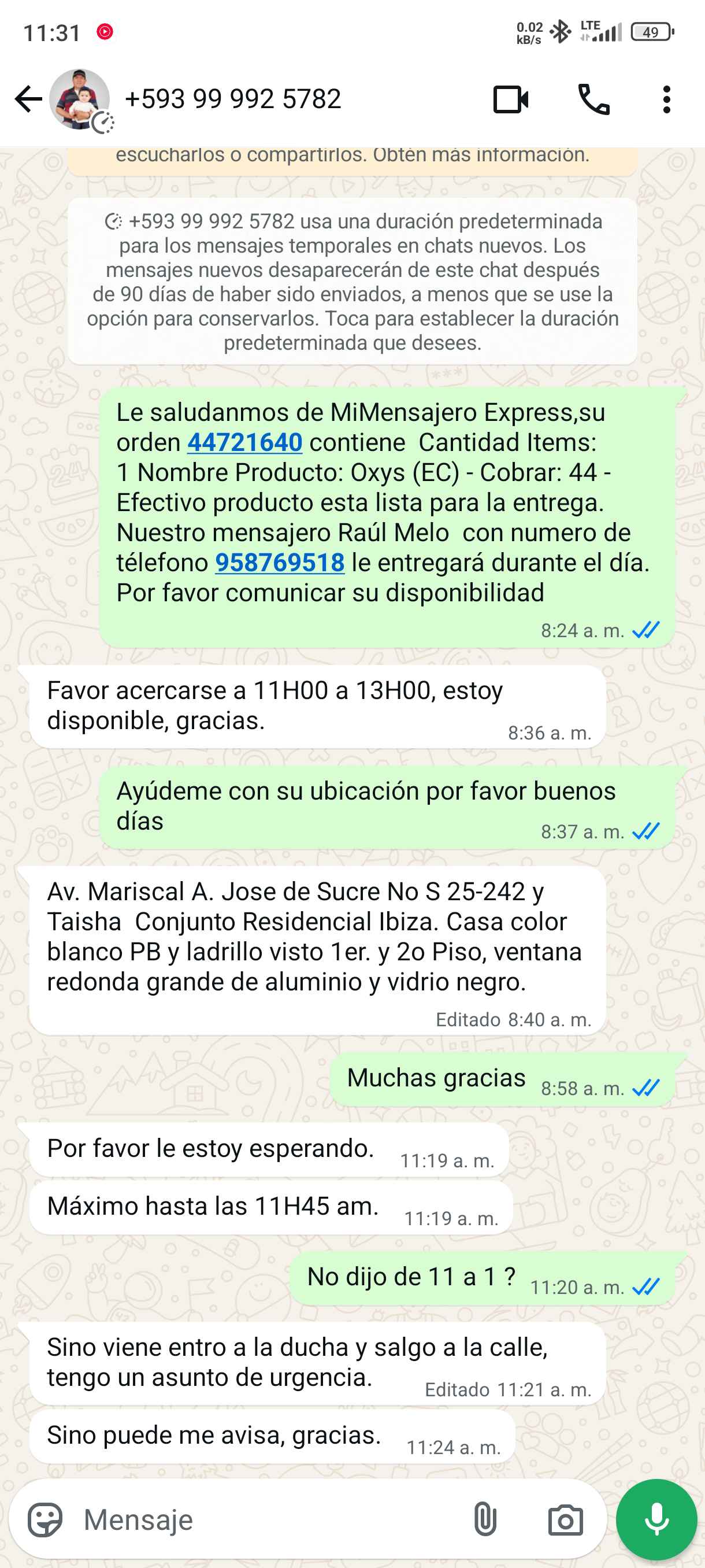Record a voice message
The width and height of the screenshot is (705, 1568).
(x=656, y=1519)
